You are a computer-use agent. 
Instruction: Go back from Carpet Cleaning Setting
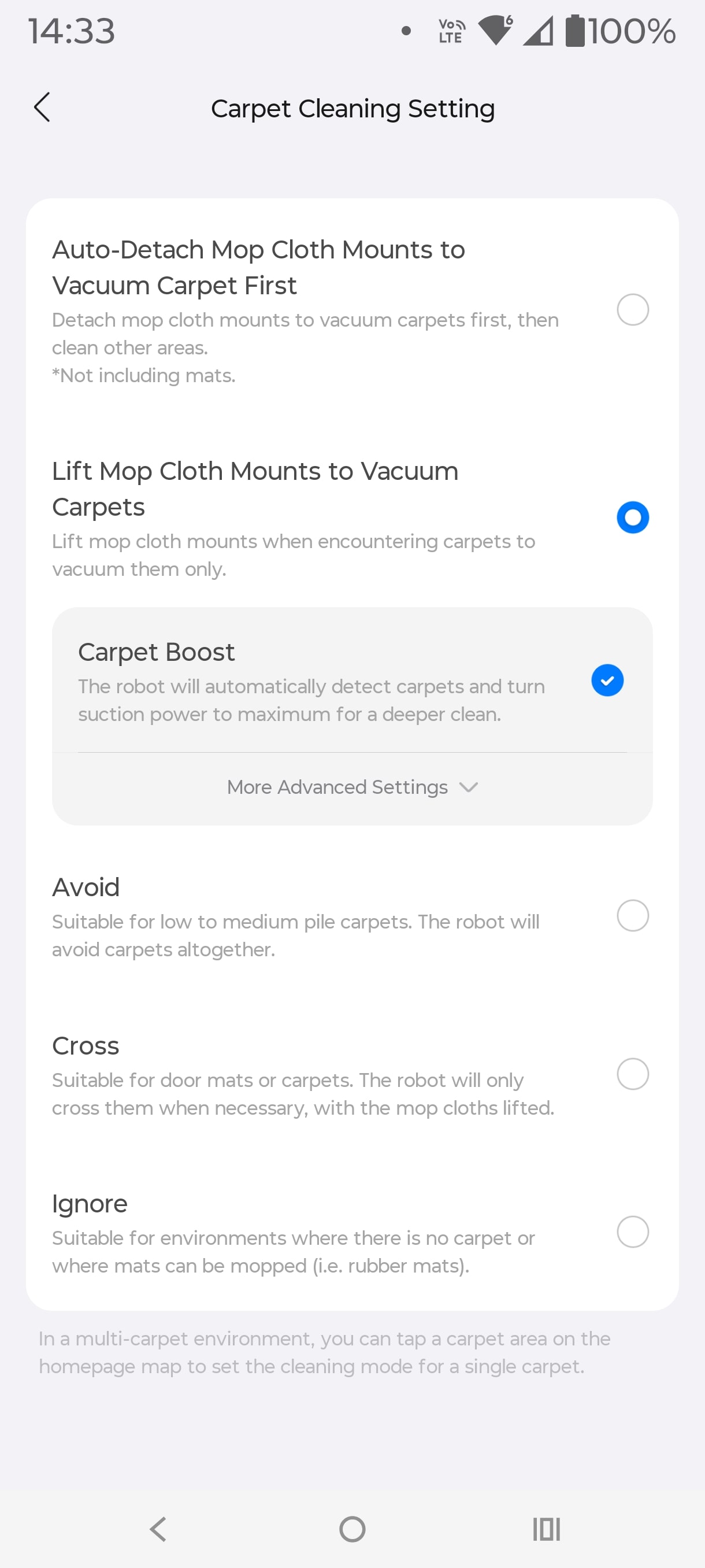[42, 108]
